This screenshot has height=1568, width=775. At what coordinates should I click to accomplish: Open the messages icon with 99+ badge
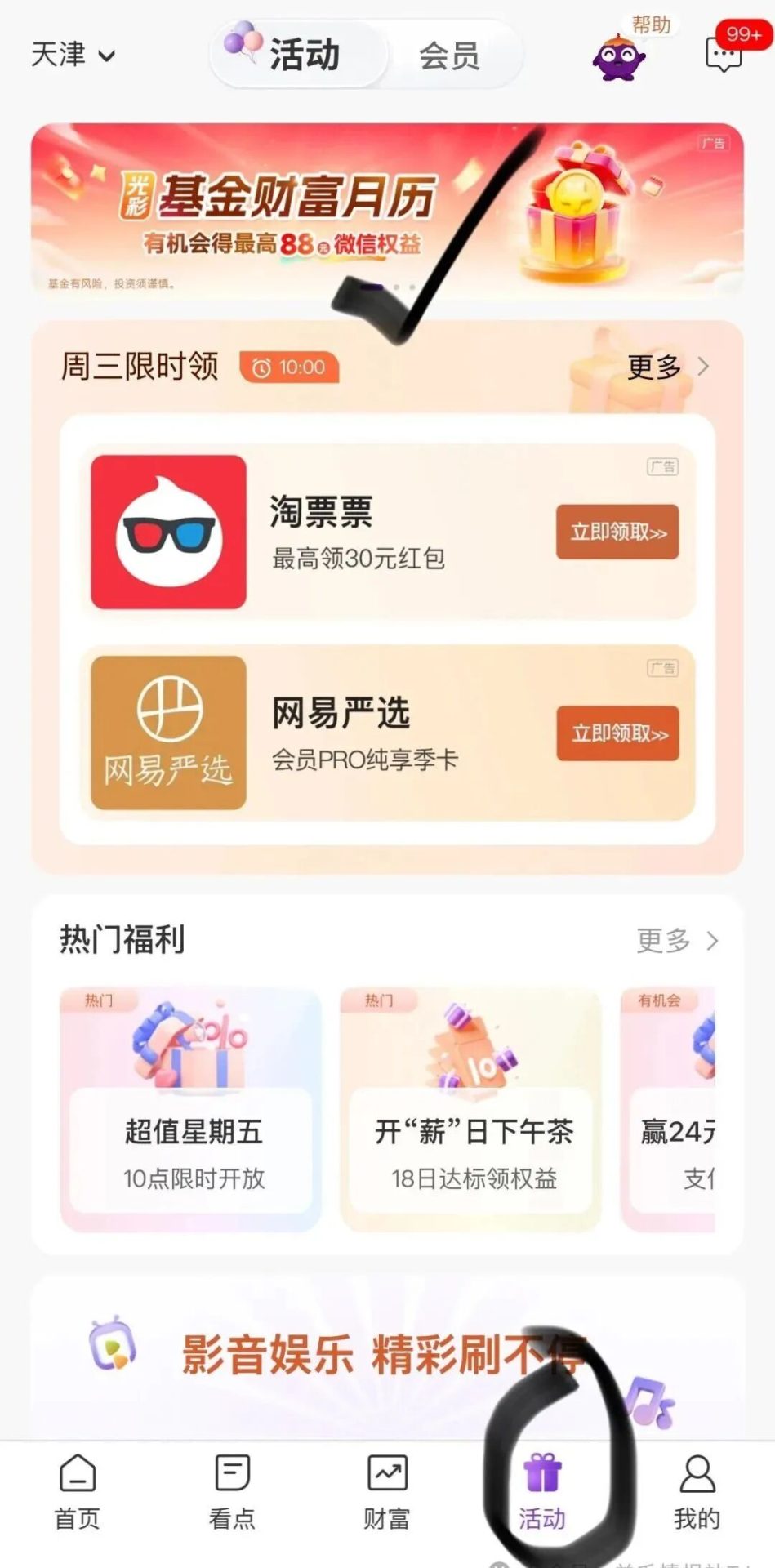pyautogui.click(x=724, y=56)
